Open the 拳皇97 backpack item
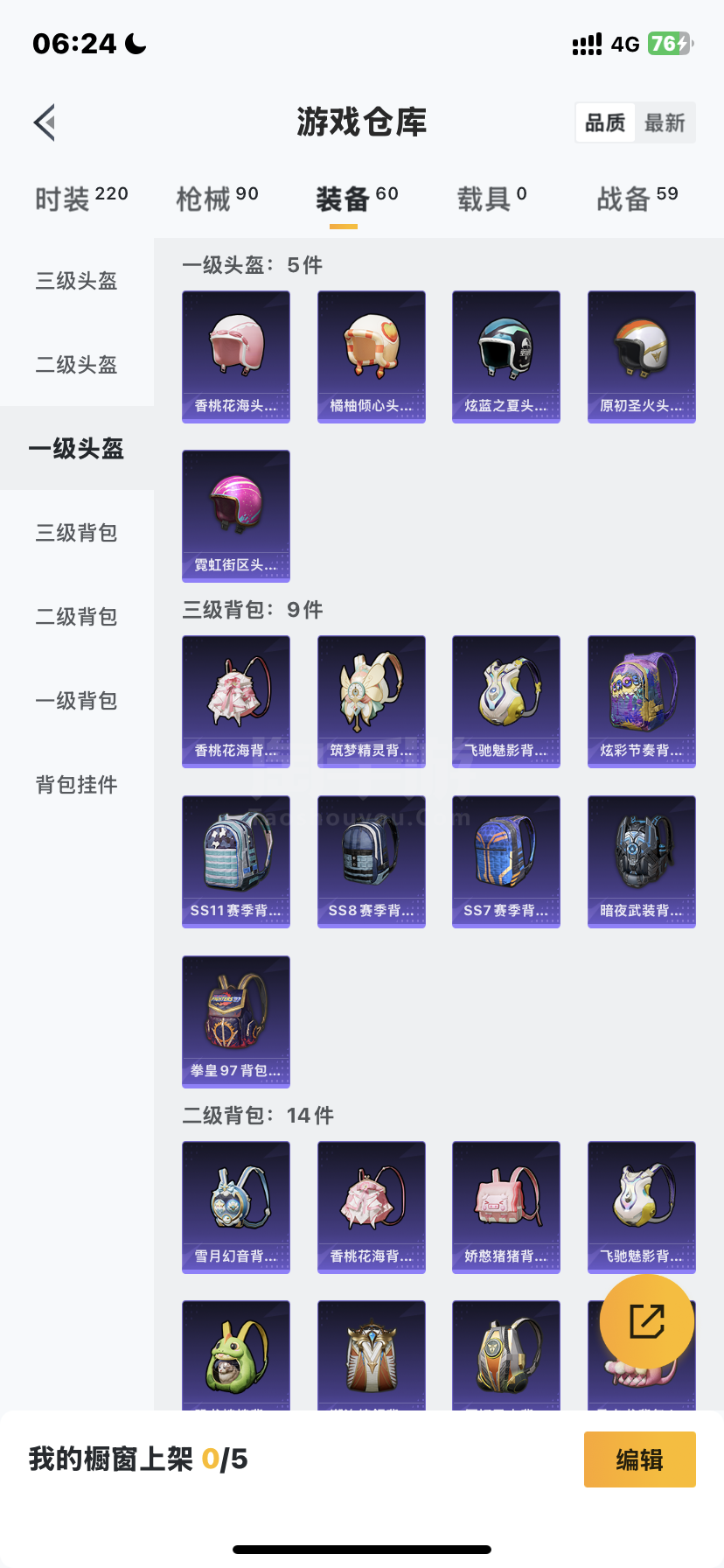 (236, 1022)
